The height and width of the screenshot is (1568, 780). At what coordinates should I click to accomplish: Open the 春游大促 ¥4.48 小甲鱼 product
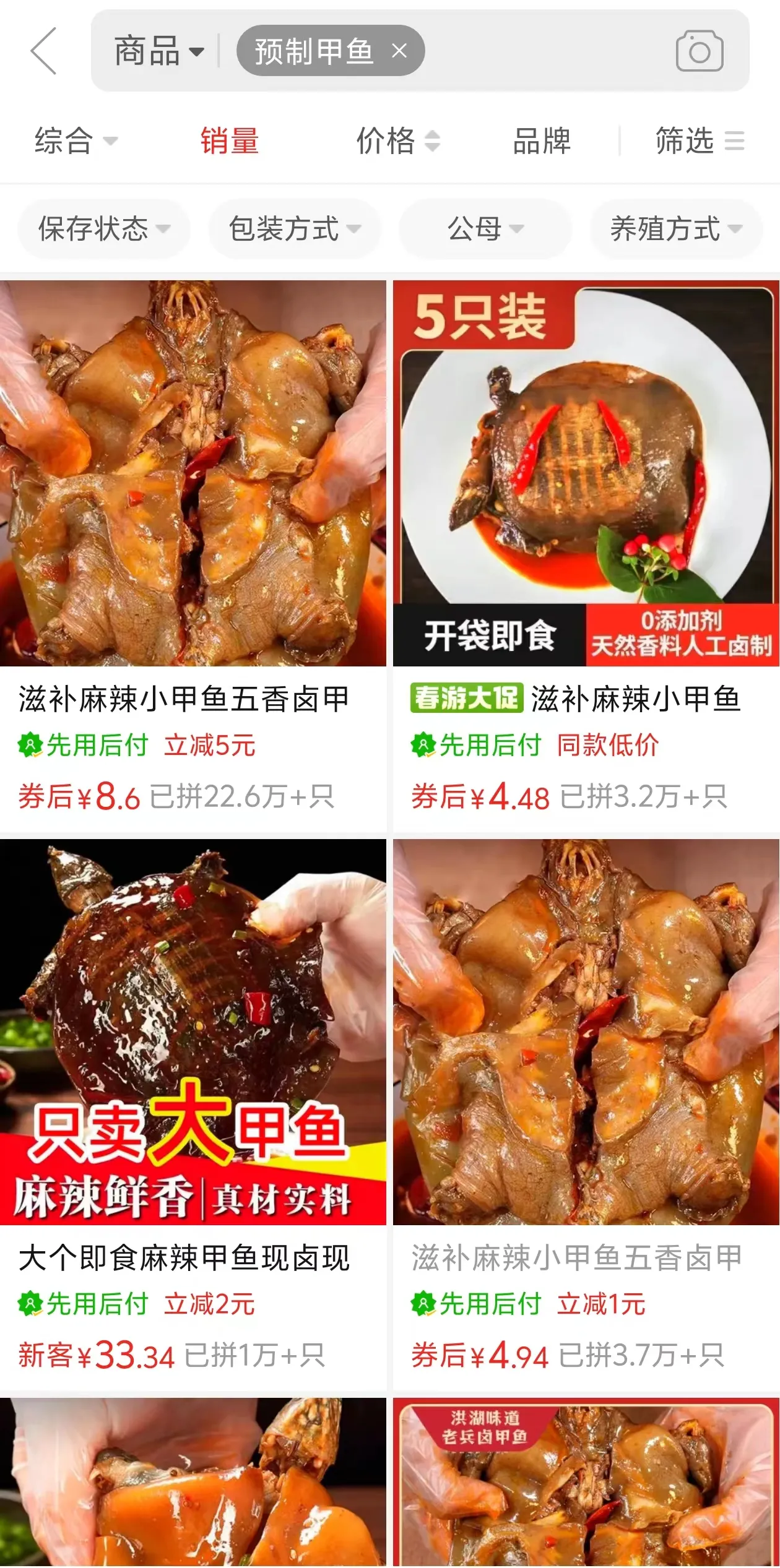(586, 474)
